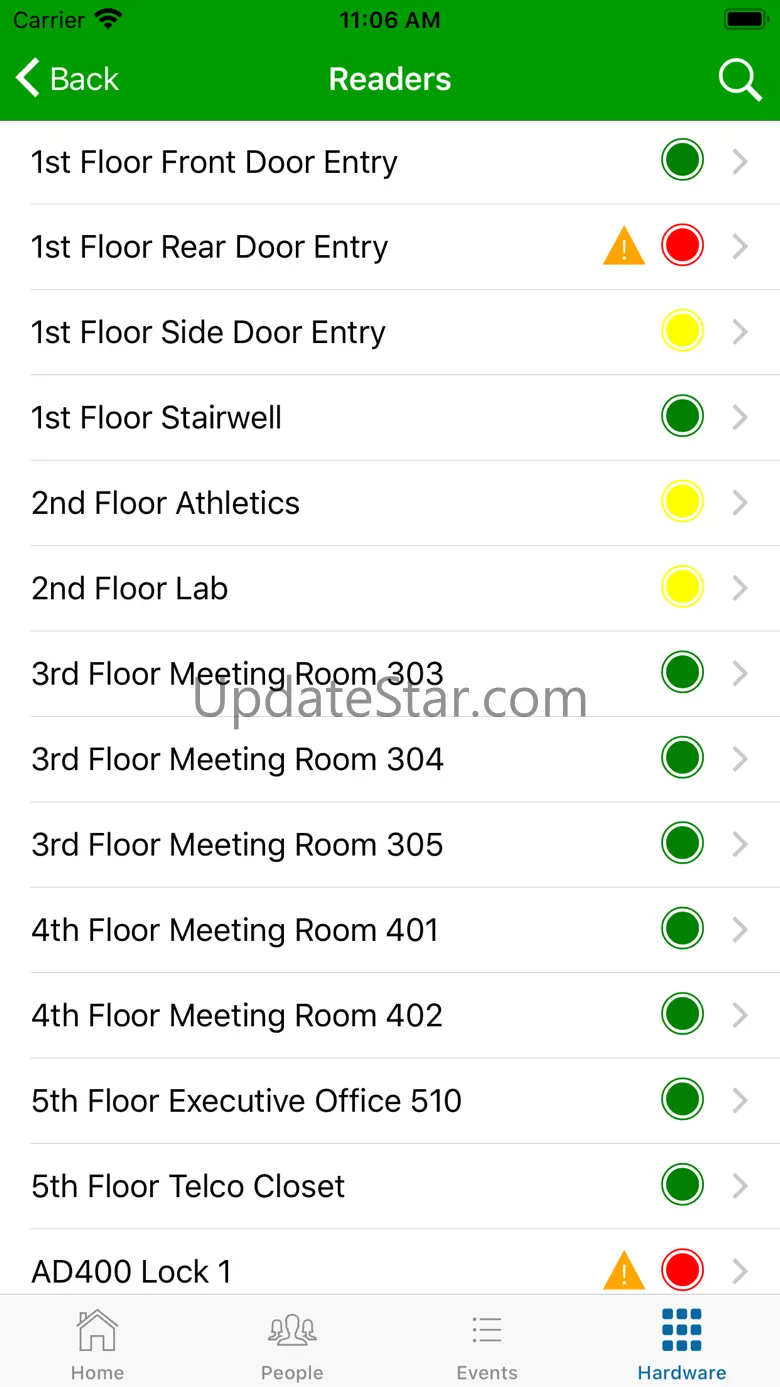Open 3rd Floor Meeting Room 304
Screen dimensions: 780x1387
(390, 759)
